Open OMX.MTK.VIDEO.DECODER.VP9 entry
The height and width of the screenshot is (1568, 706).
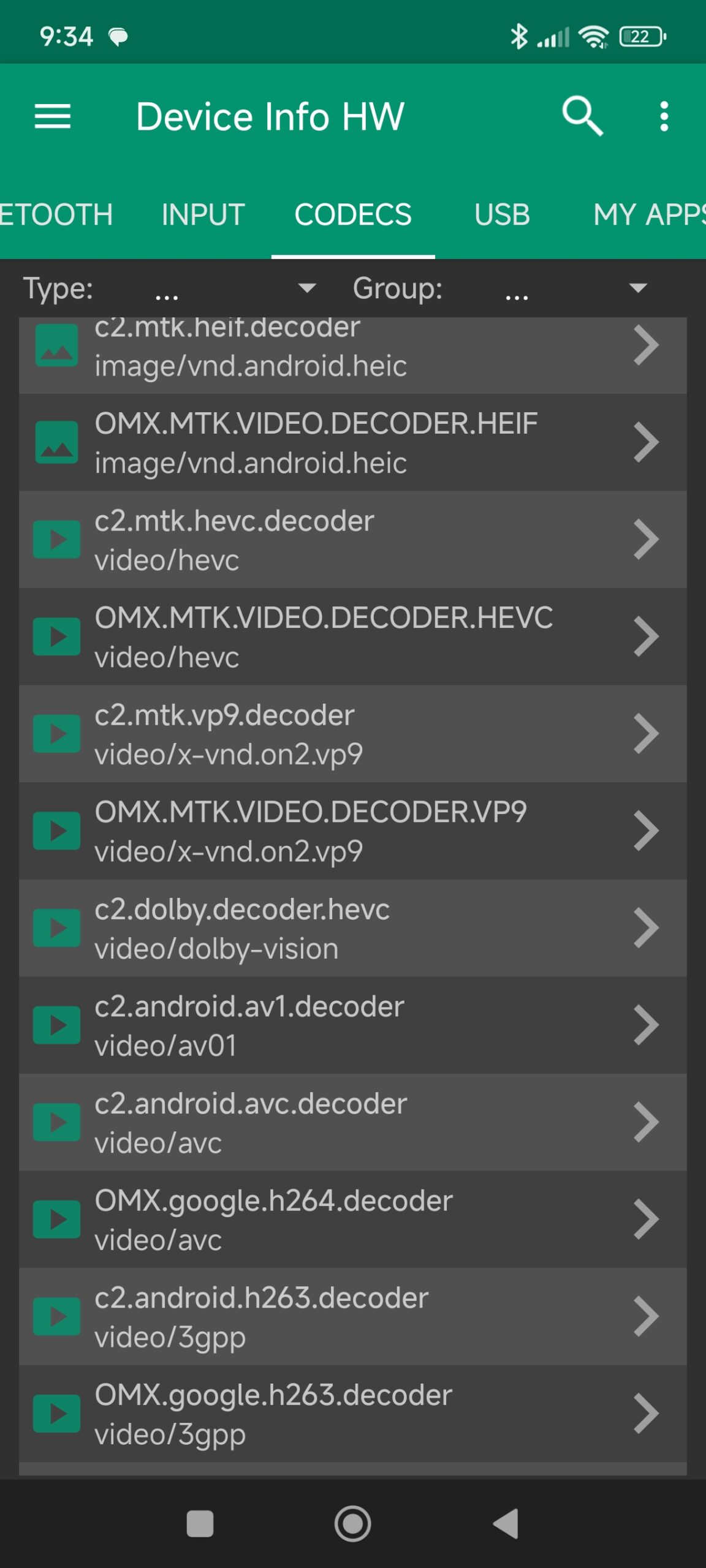click(352, 831)
